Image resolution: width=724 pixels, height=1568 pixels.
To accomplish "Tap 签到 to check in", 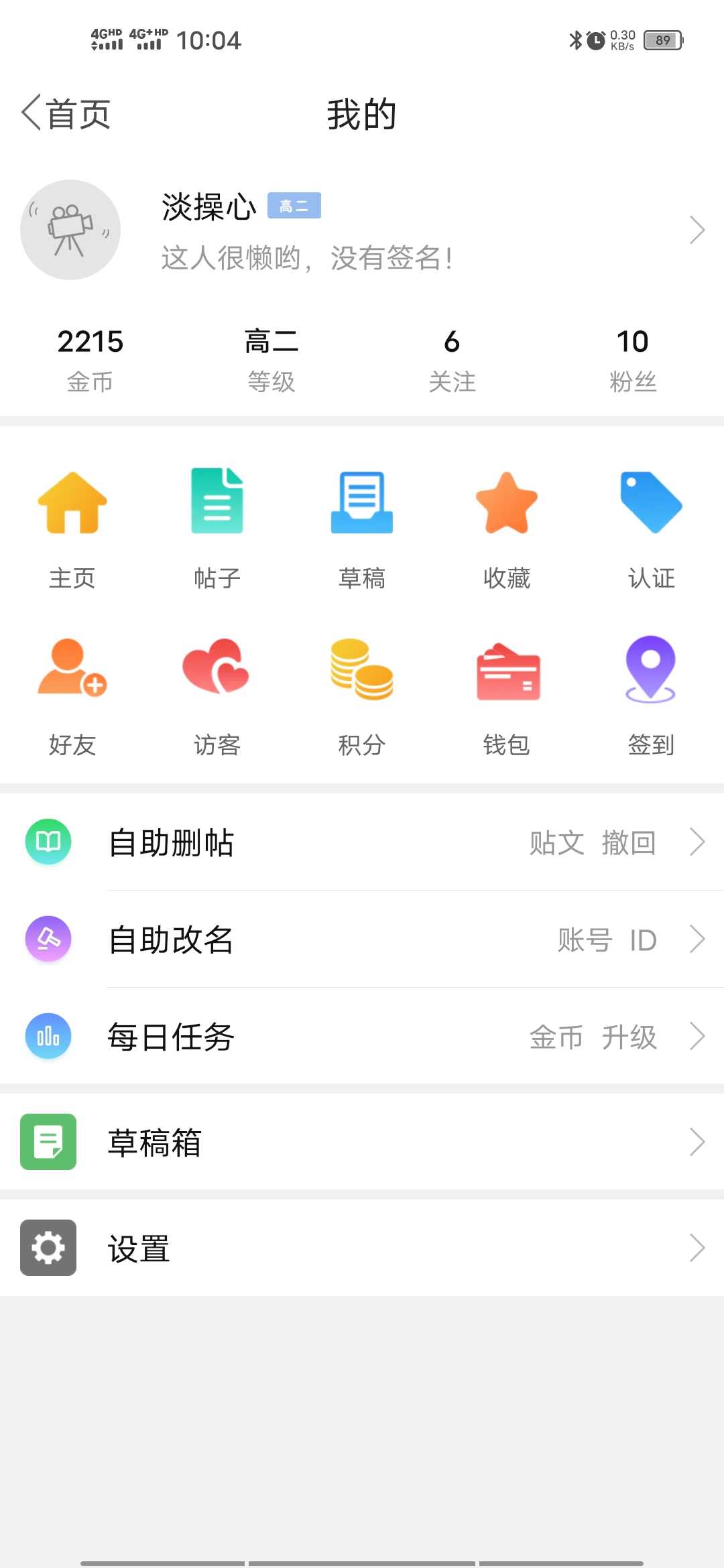I will pyautogui.click(x=652, y=696).
